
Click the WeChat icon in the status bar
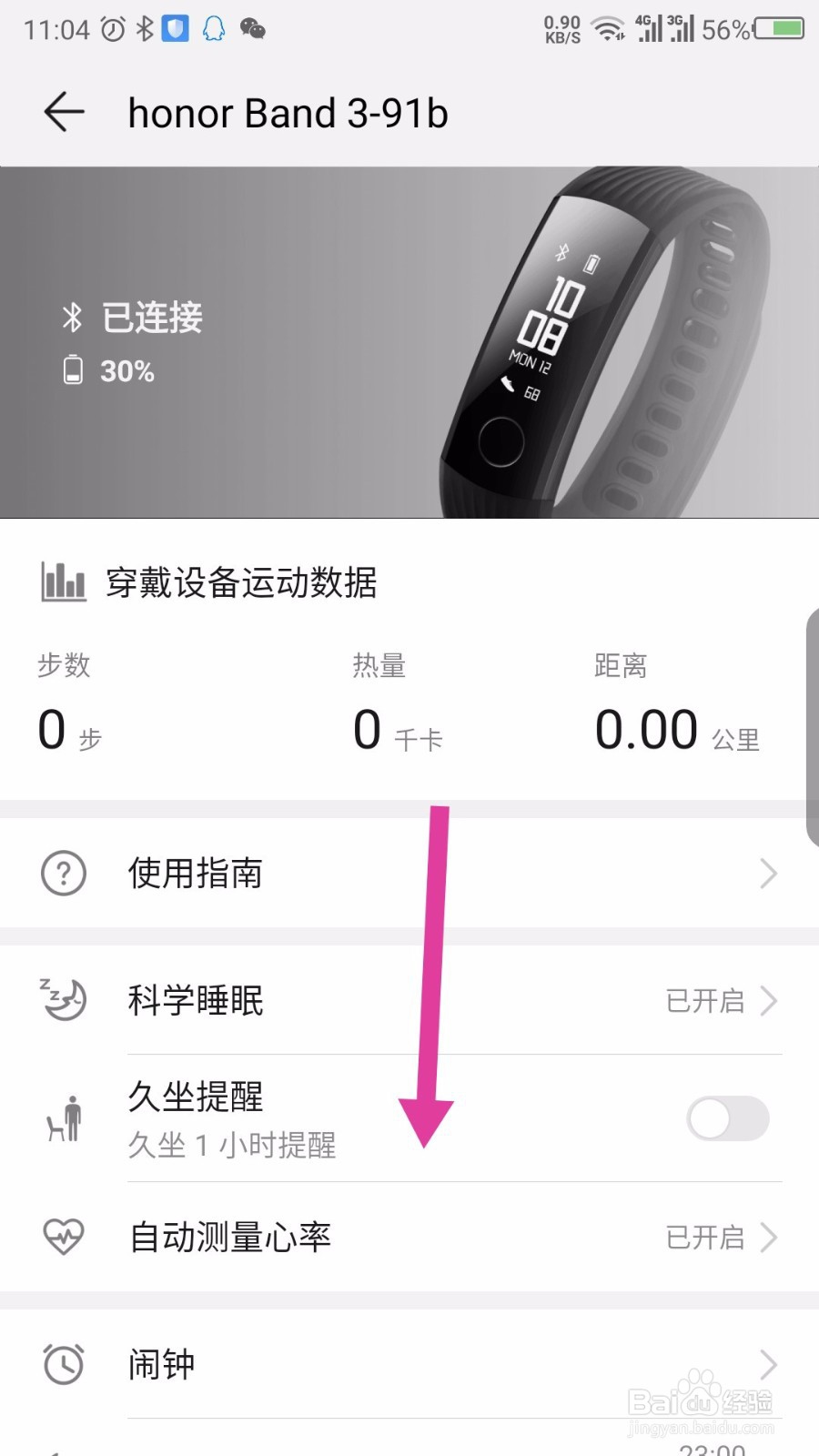click(x=253, y=29)
